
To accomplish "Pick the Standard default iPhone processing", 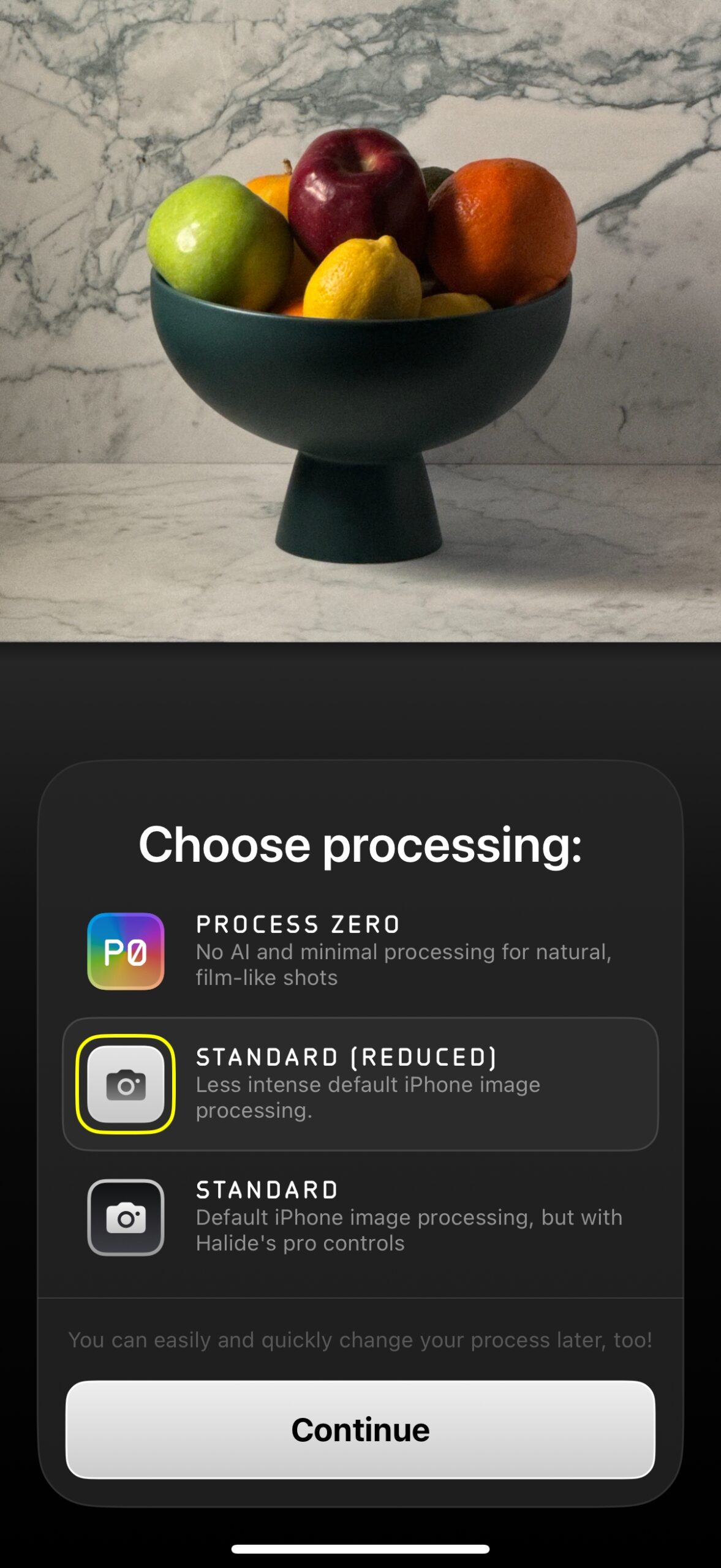I will tap(359, 1216).
